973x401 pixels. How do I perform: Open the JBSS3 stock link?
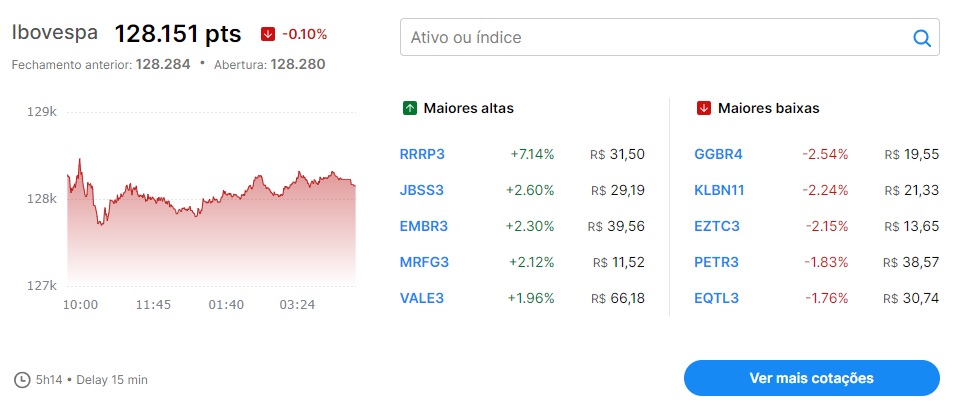click(421, 190)
